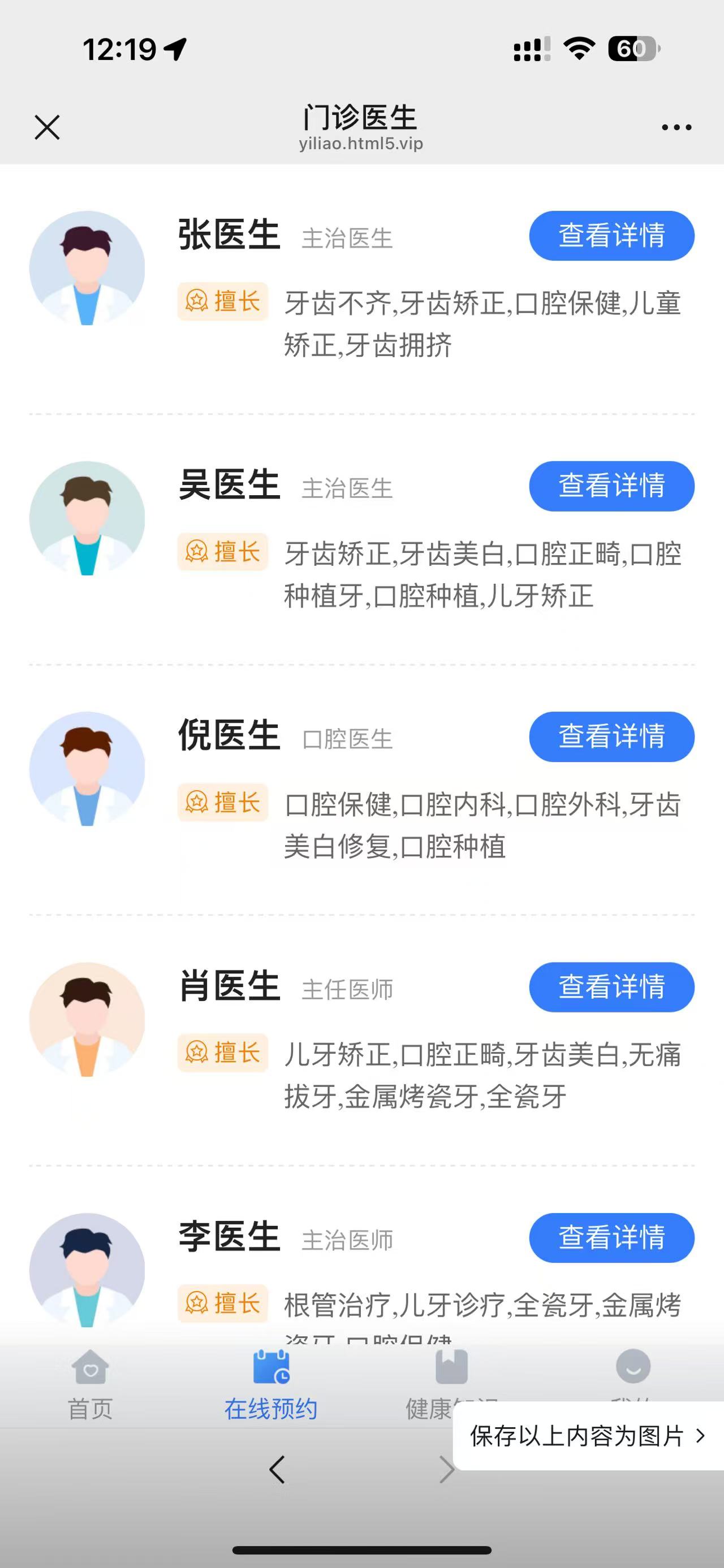724x1568 pixels.
Task: Tap 保存以上内容为图片 popup
Action: click(587, 1436)
